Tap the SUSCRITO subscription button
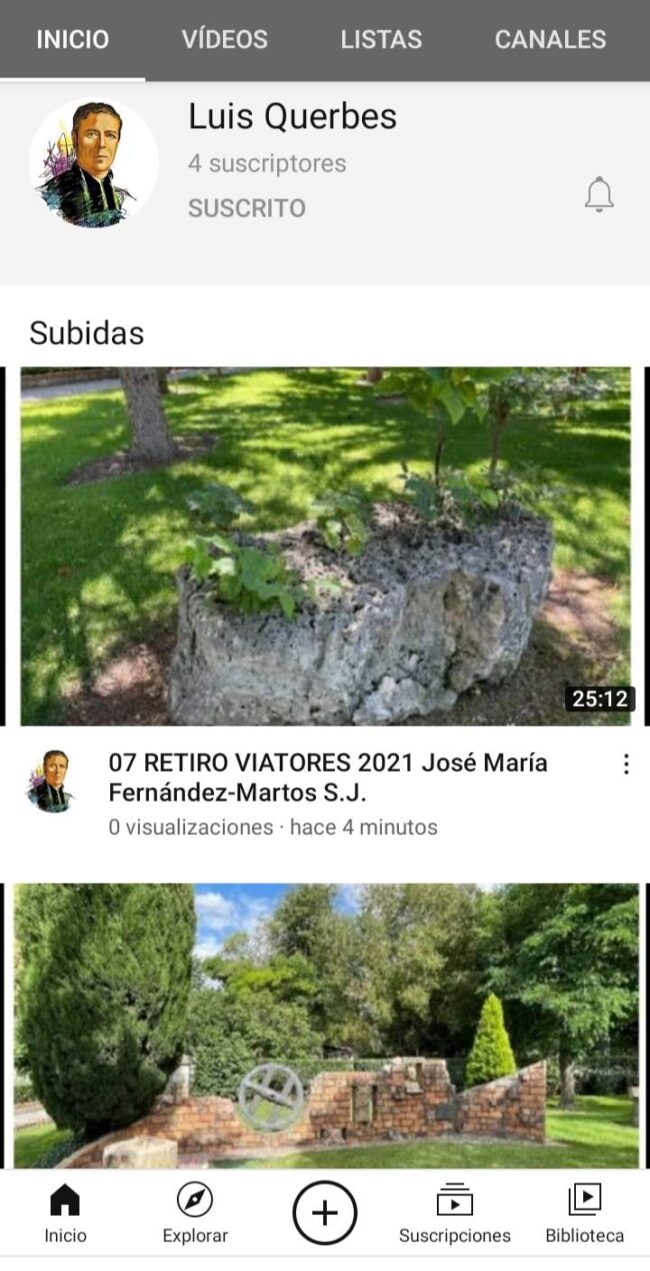Screen dimensions: 650x1271 (x=246, y=208)
